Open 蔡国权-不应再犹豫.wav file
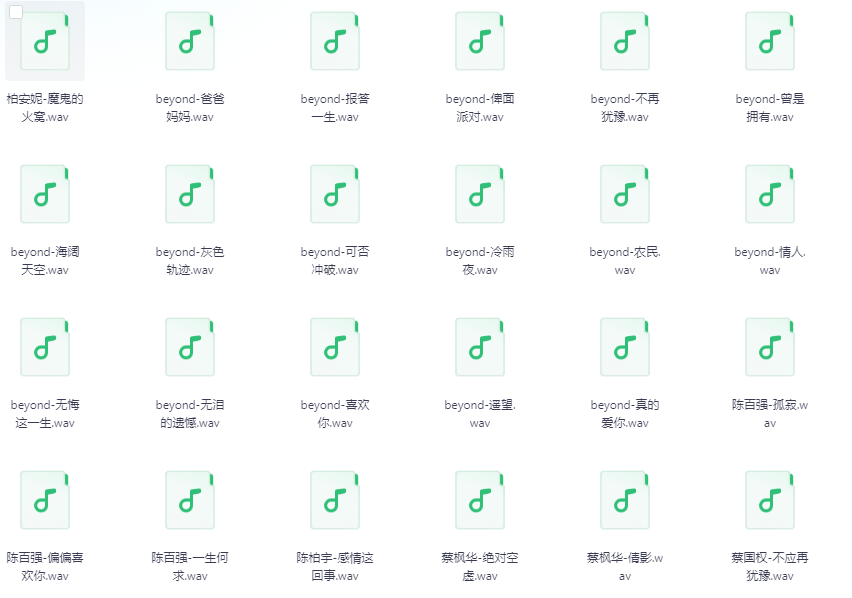 click(x=770, y=500)
